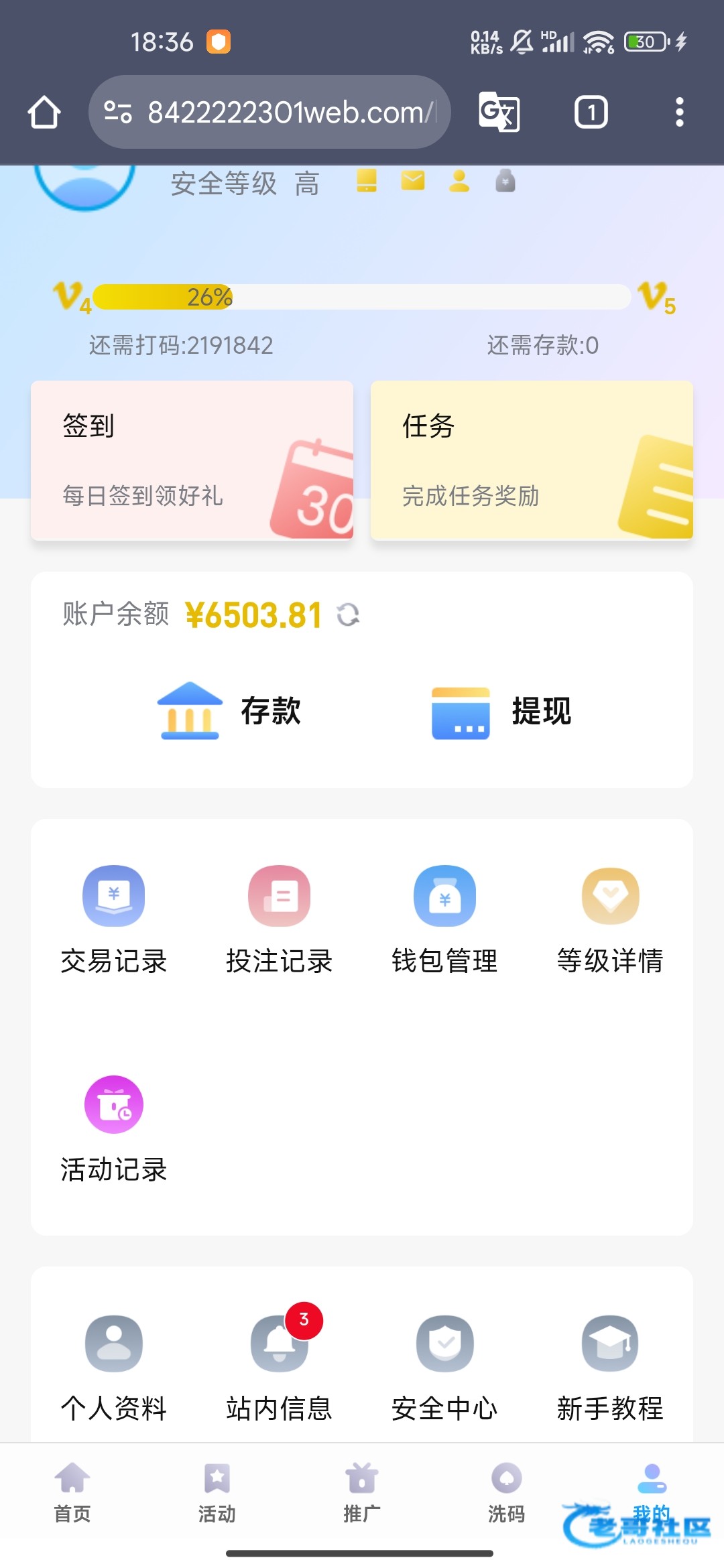This screenshot has height=1568, width=724.
Task: Open the 任务 task rewards card
Action: point(531,460)
